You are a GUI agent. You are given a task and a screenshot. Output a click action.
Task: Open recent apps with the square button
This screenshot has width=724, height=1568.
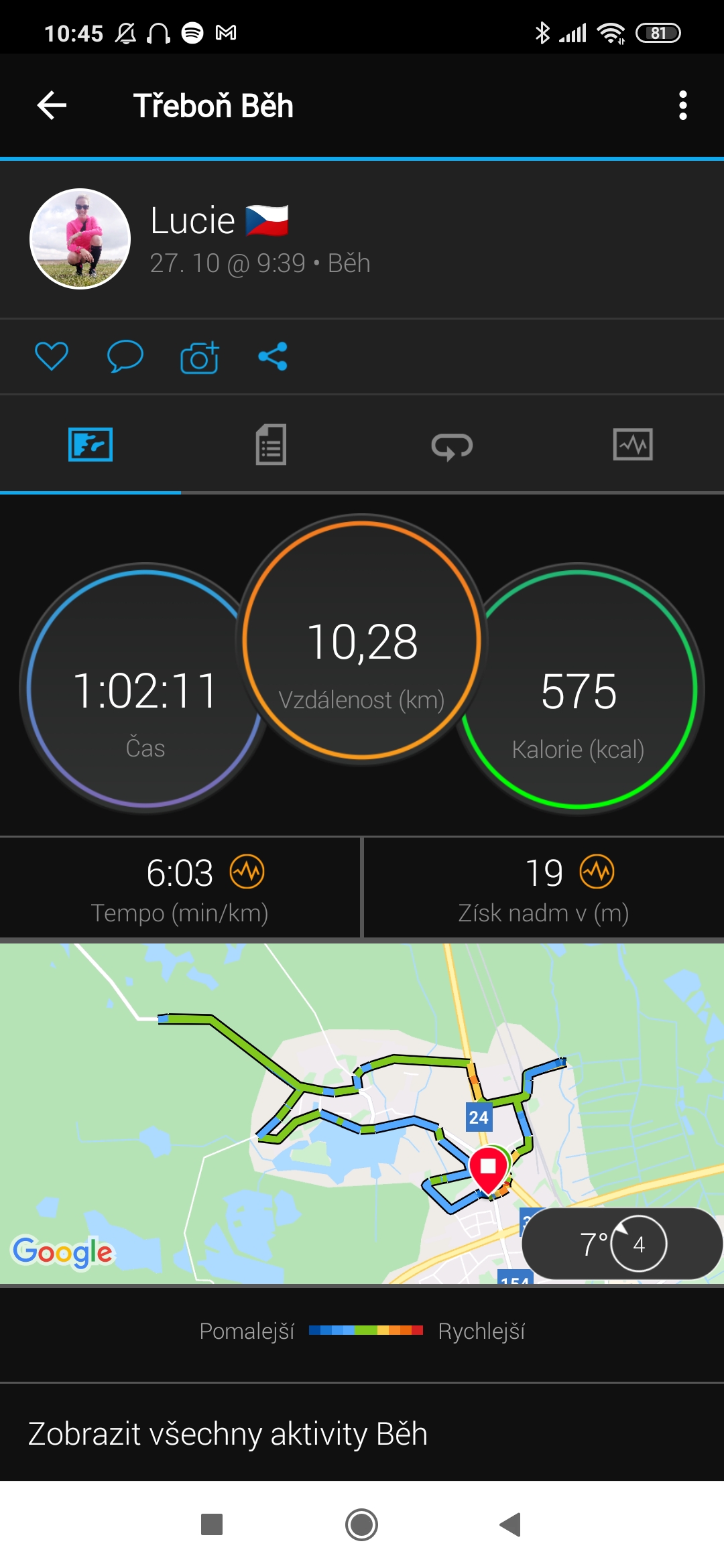click(212, 1524)
